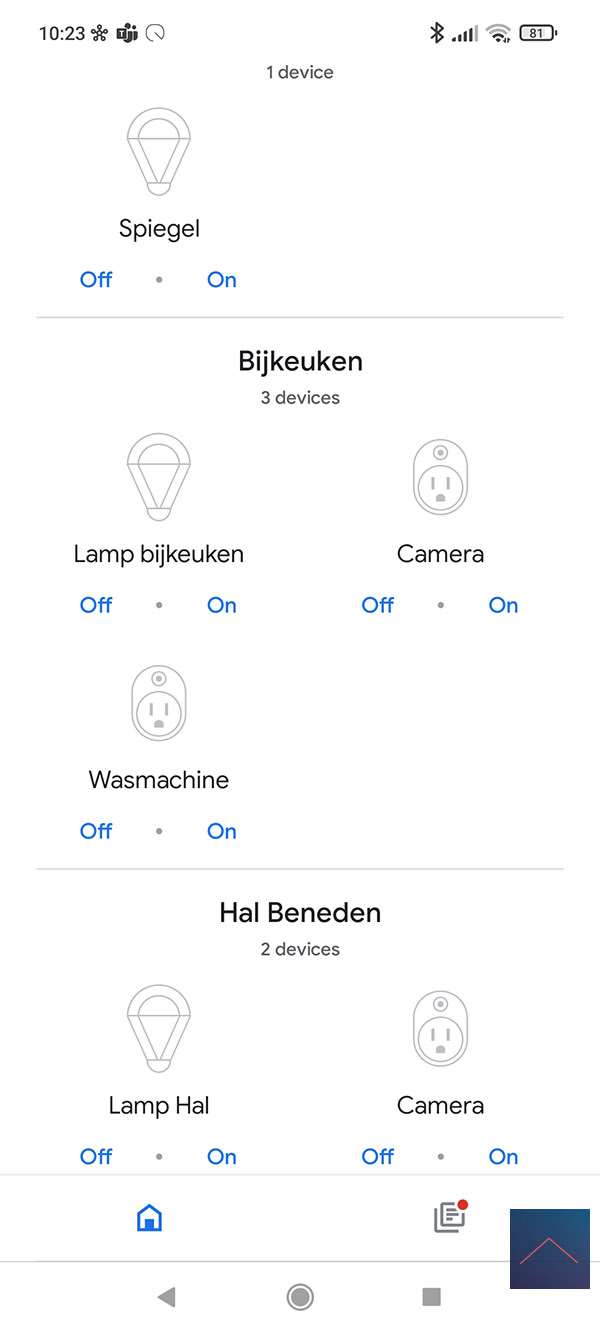
Task: Turn on the Spiegel light
Action: 221,280
